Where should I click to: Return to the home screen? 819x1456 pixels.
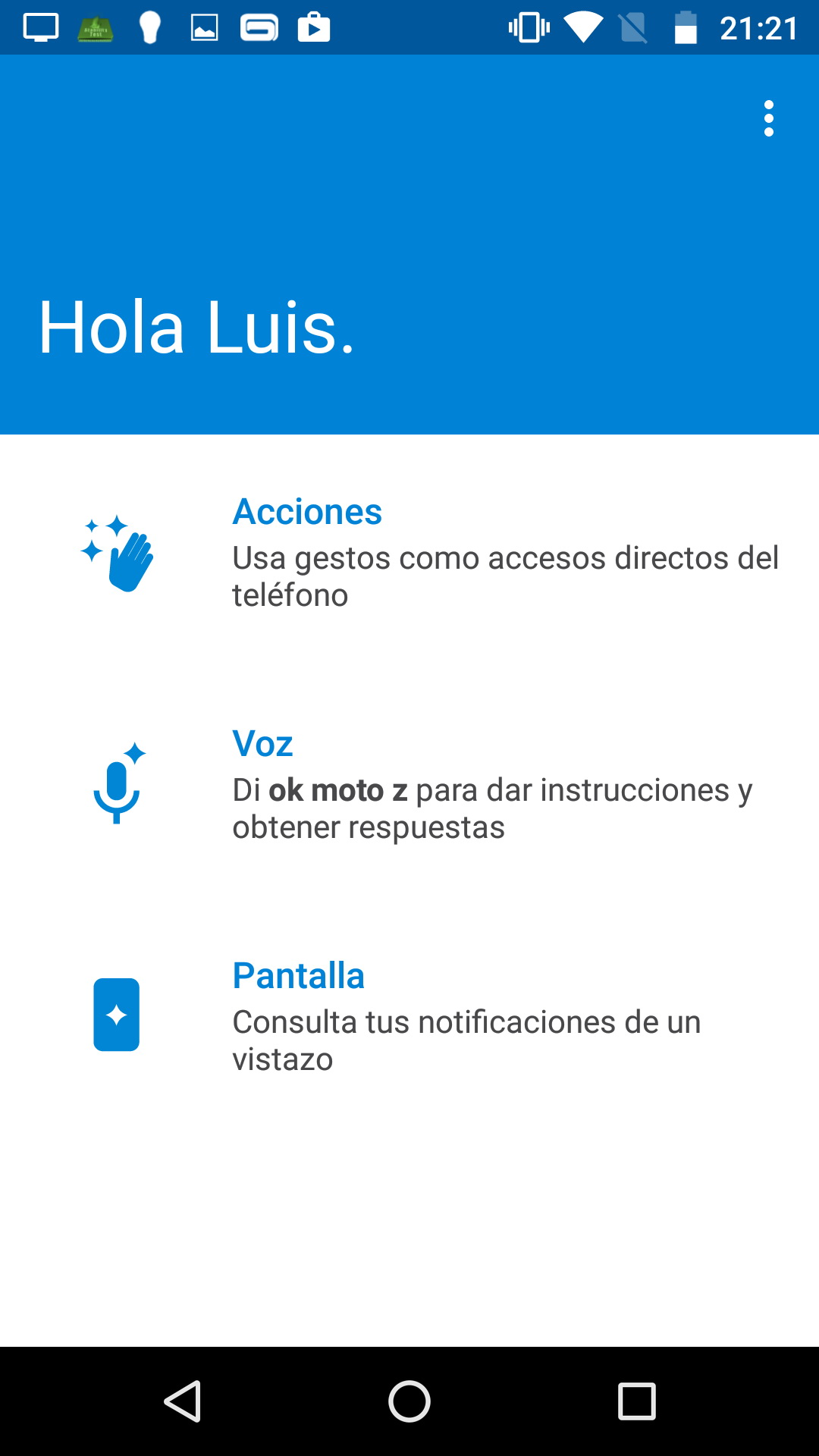click(409, 1401)
